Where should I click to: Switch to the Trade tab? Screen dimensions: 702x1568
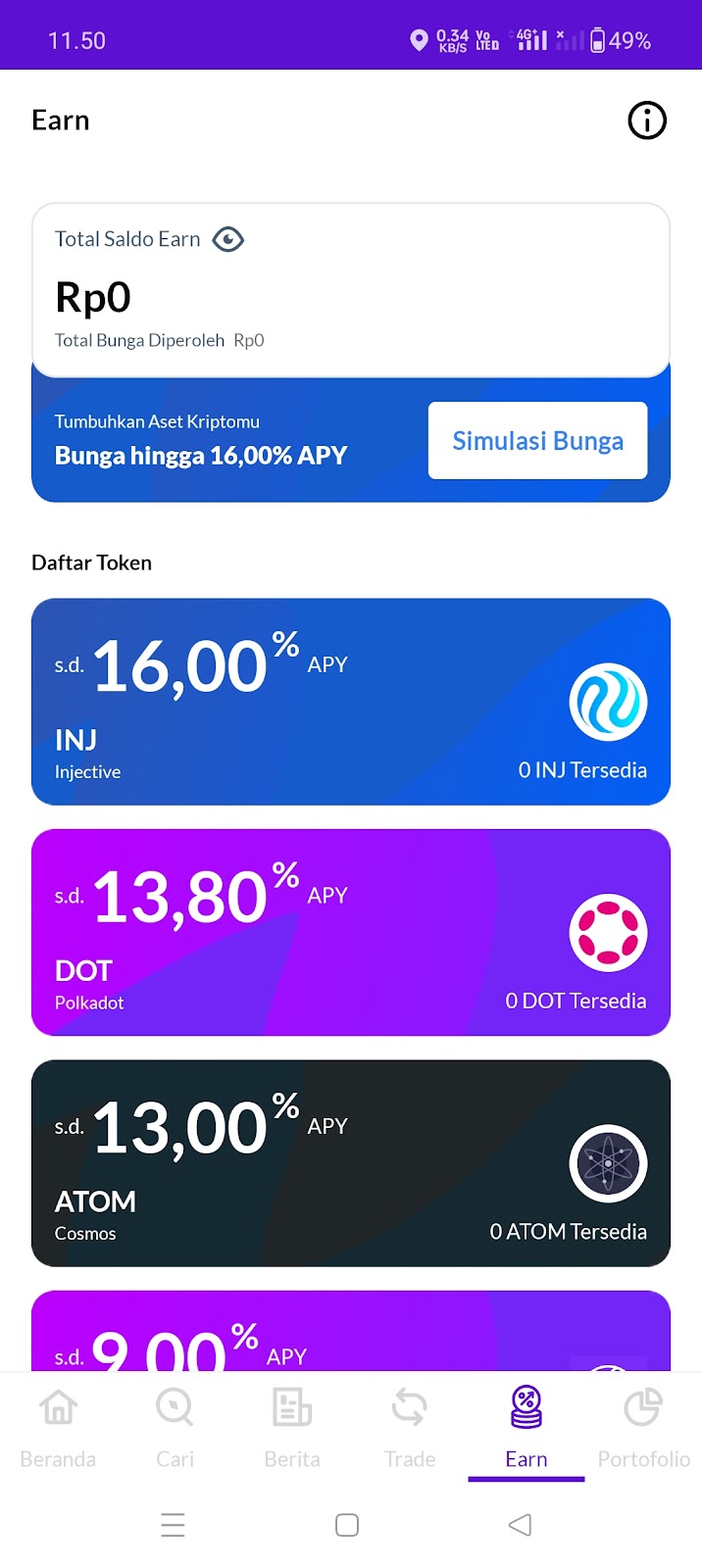[x=410, y=1427]
